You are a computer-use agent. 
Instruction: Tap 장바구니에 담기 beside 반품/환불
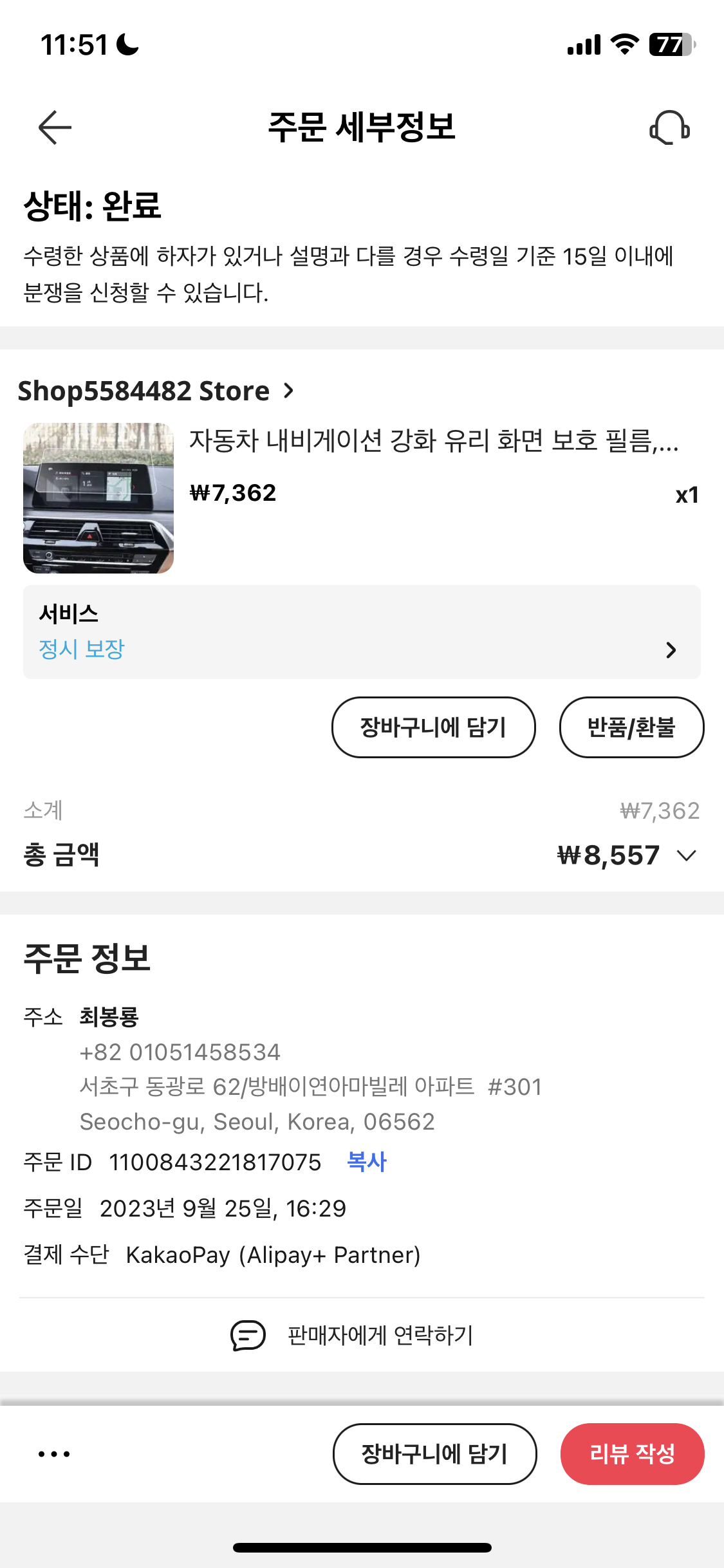(434, 727)
